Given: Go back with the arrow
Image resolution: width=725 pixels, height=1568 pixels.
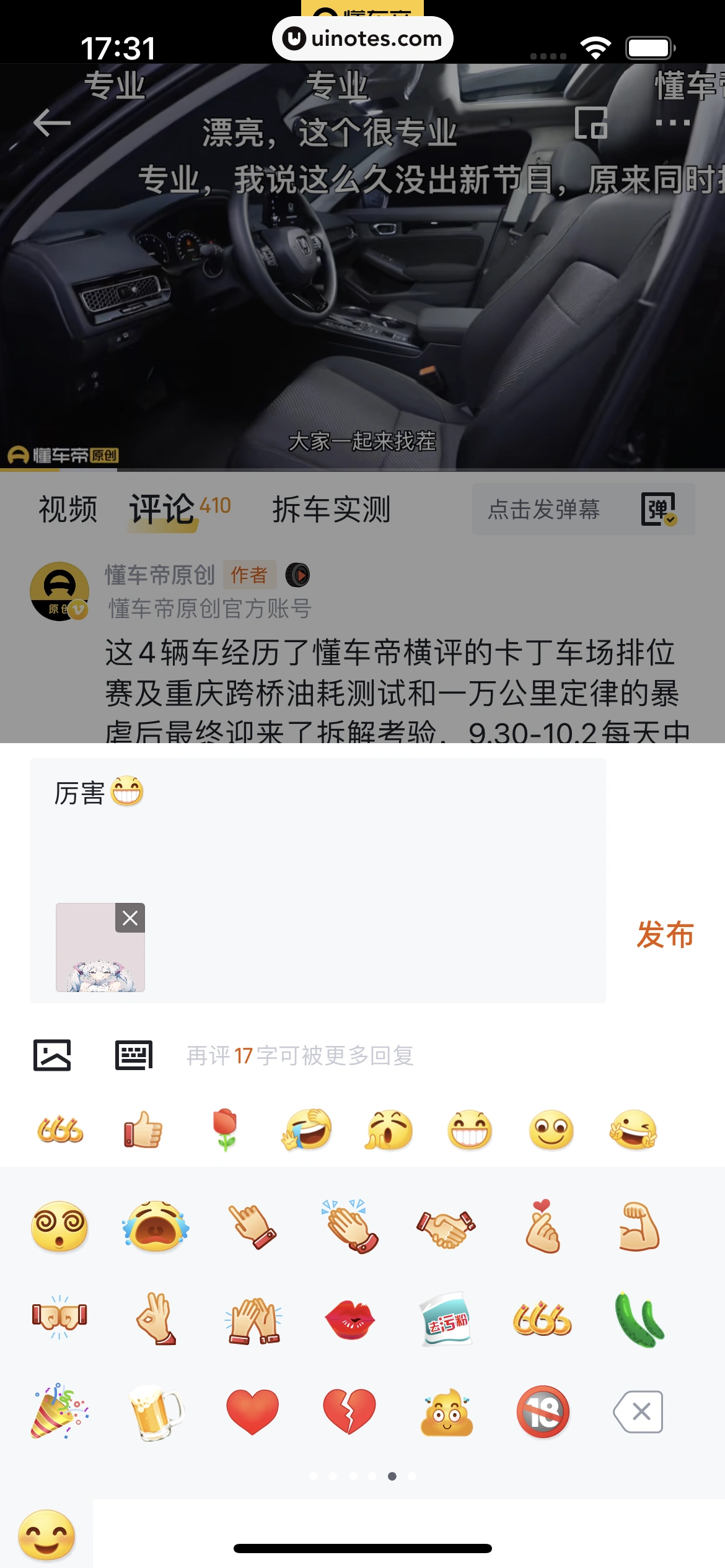Looking at the screenshot, I should [52, 123].
